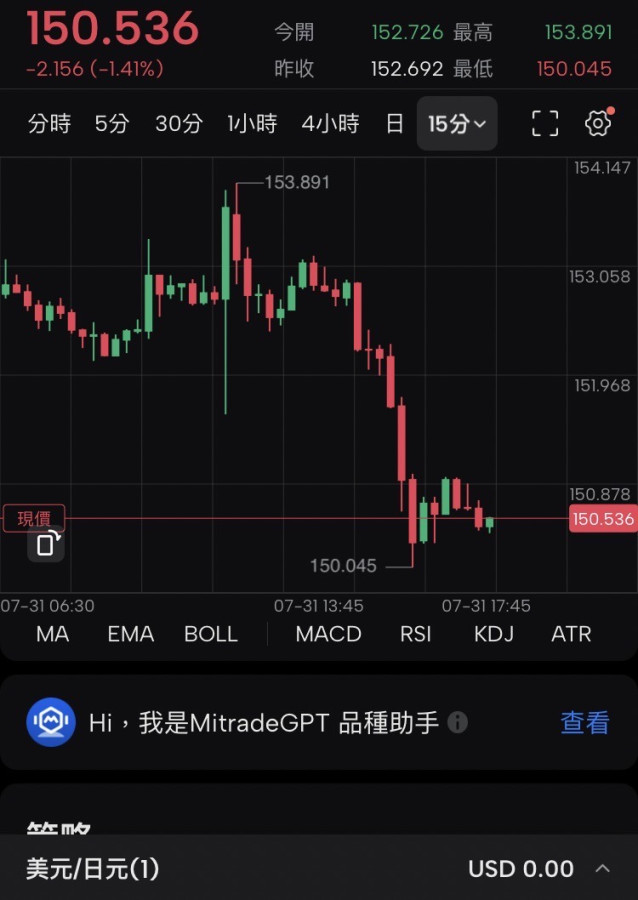The height and width of the screenshot is (900, 638).
Task: Tap 查看 to open MitradeGPT assistant
Action: pos(585,723)
